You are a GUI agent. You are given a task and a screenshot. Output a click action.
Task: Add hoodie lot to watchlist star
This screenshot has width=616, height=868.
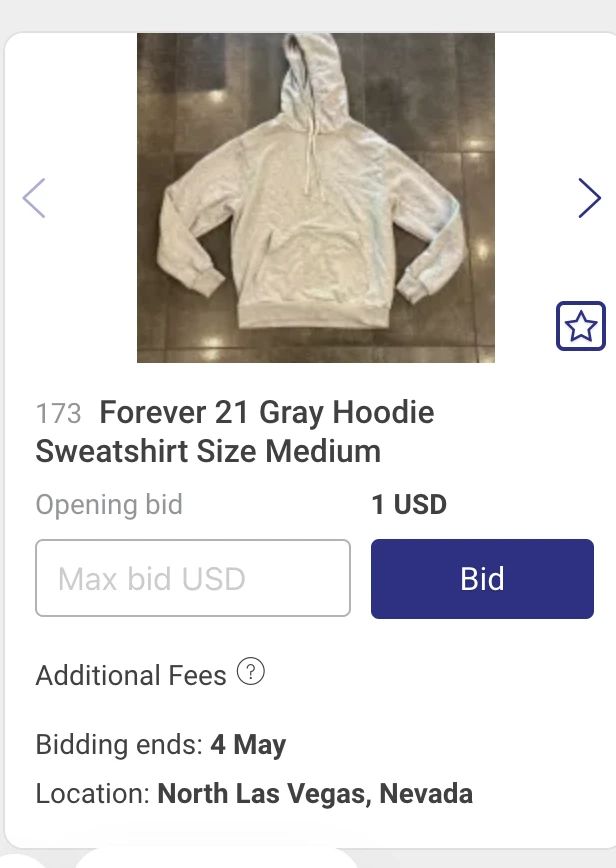tap(581, 326)
